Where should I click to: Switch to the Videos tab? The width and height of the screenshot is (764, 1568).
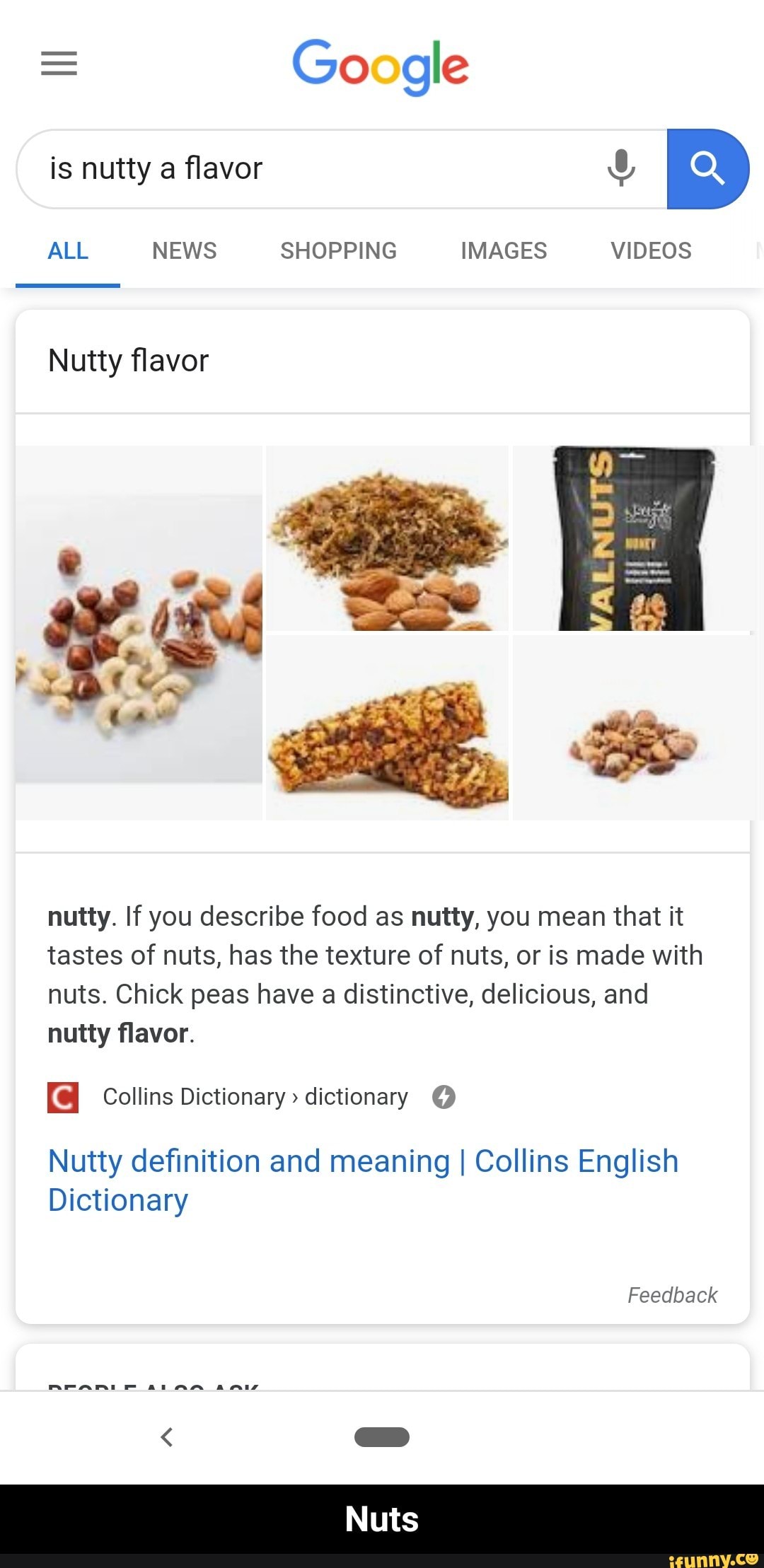[651, 251]
